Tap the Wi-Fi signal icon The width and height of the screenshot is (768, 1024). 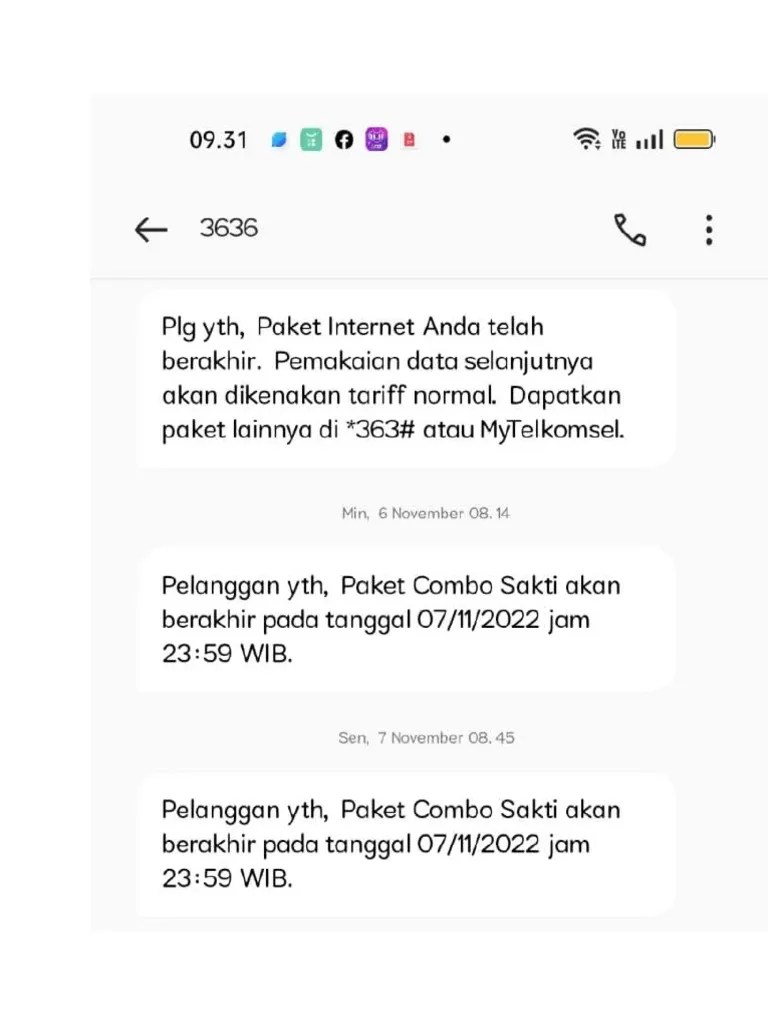pos(588,139)
